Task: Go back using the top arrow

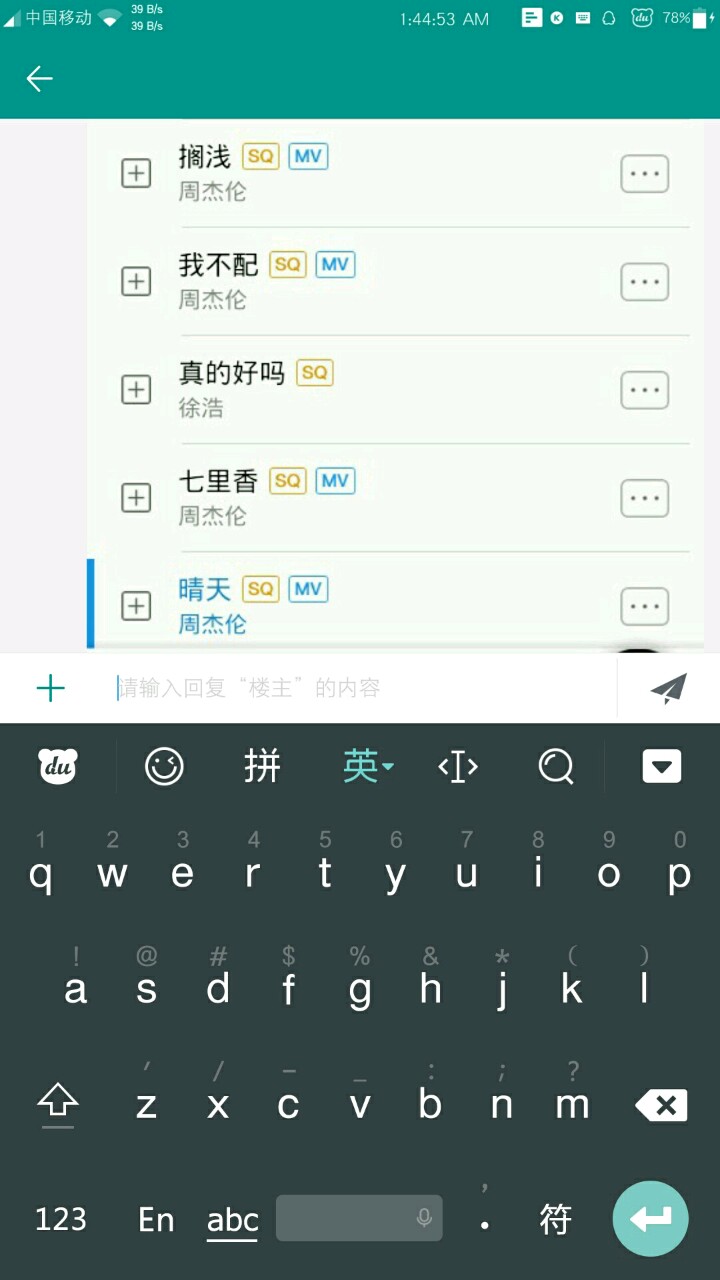Action: [40, 79]
